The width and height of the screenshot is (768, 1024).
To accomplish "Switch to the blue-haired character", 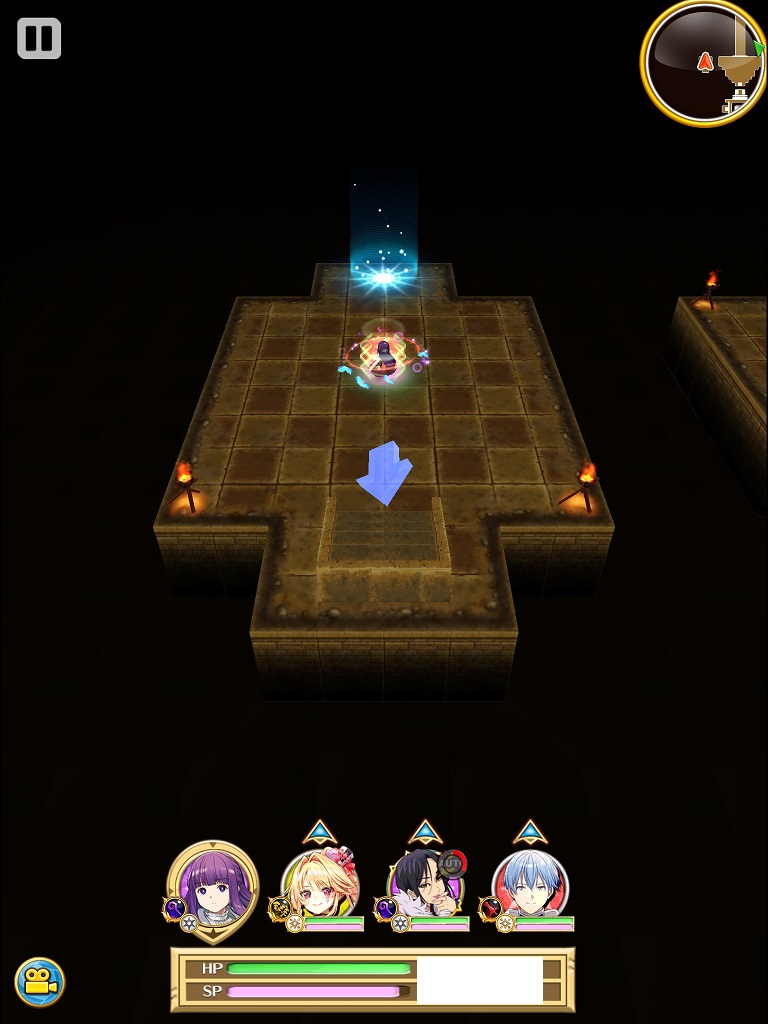I will pyautogui.click(x=530, y=886).
